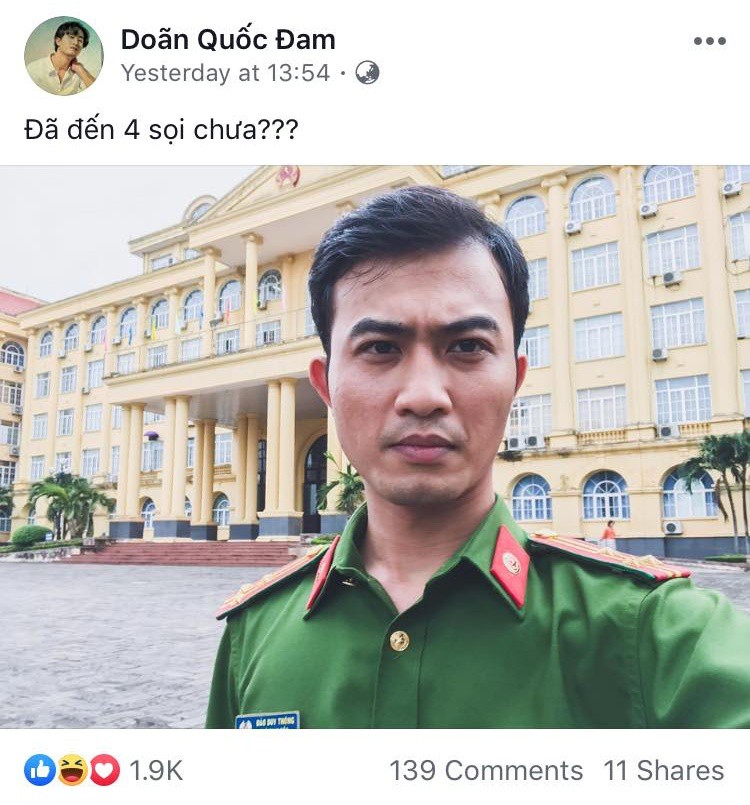Open Doãn Quốc Đam's profile picture
Viewport: 750px width, 805px height.
(63, 56)
